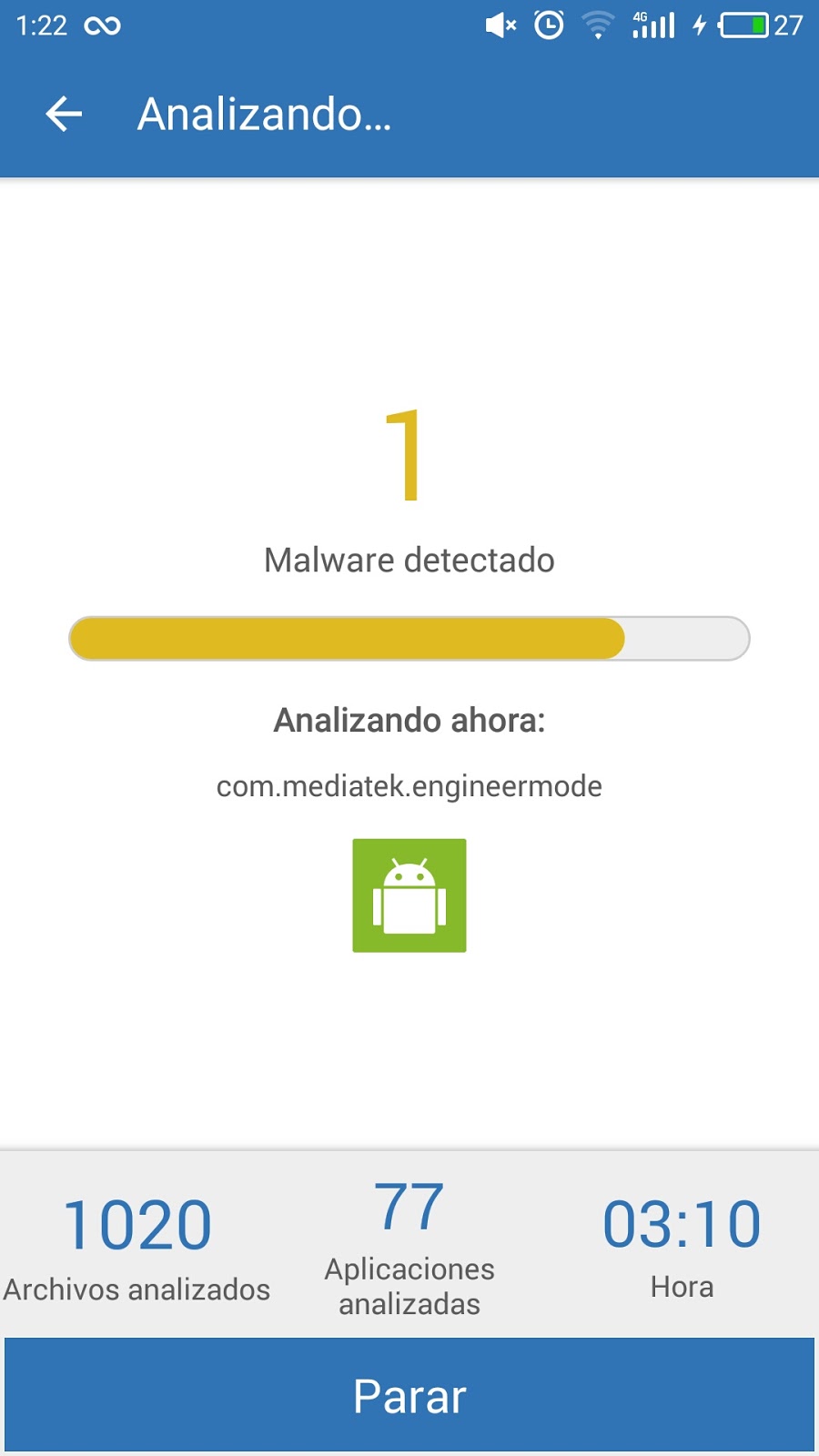Click the Wi-Fi signal status icon
Image resolution: width=819 pixels, height=1456 pixels.
(x=598, y=25)
